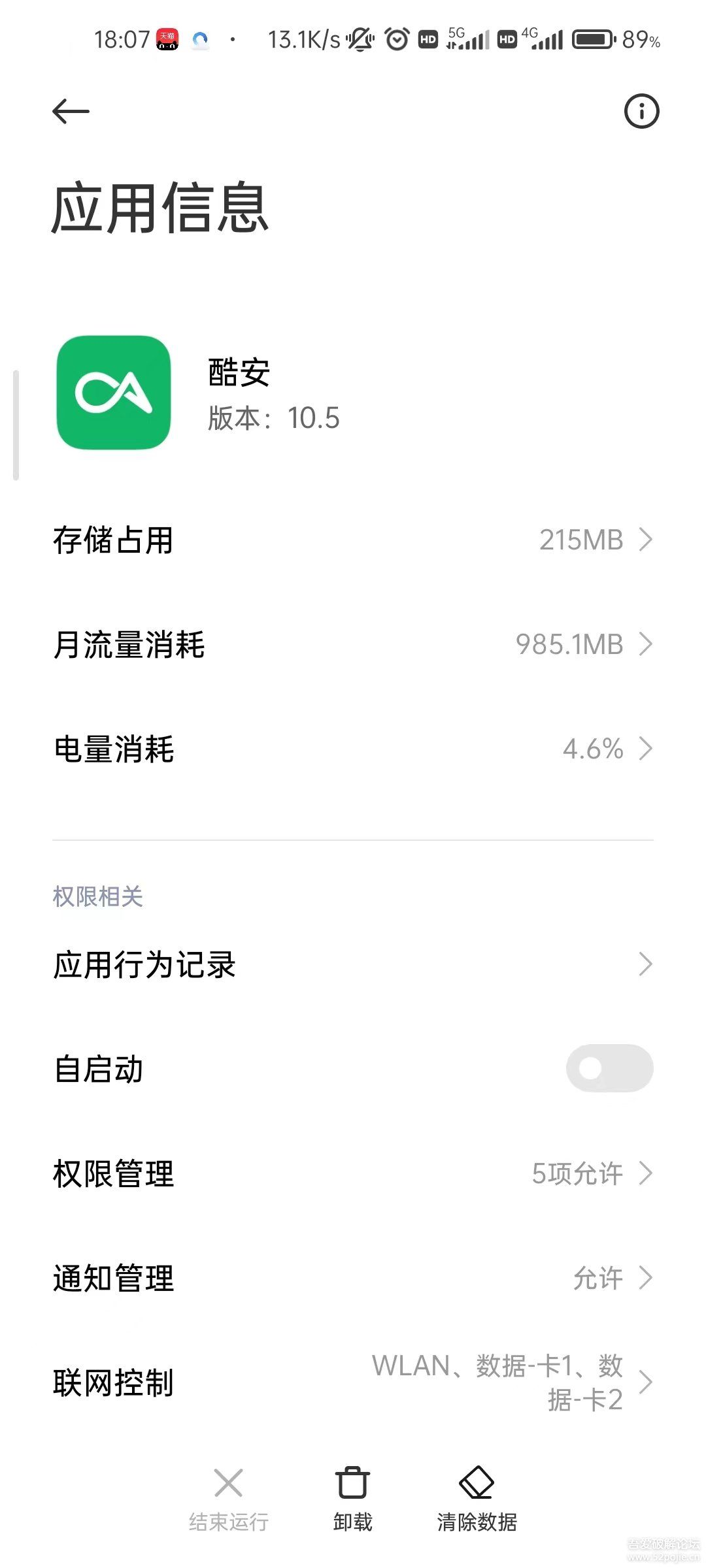The width and height of the screenshot is (706, 1568).
Task: Open 通知管理 notification settings
Action: tap(353, 1279)
